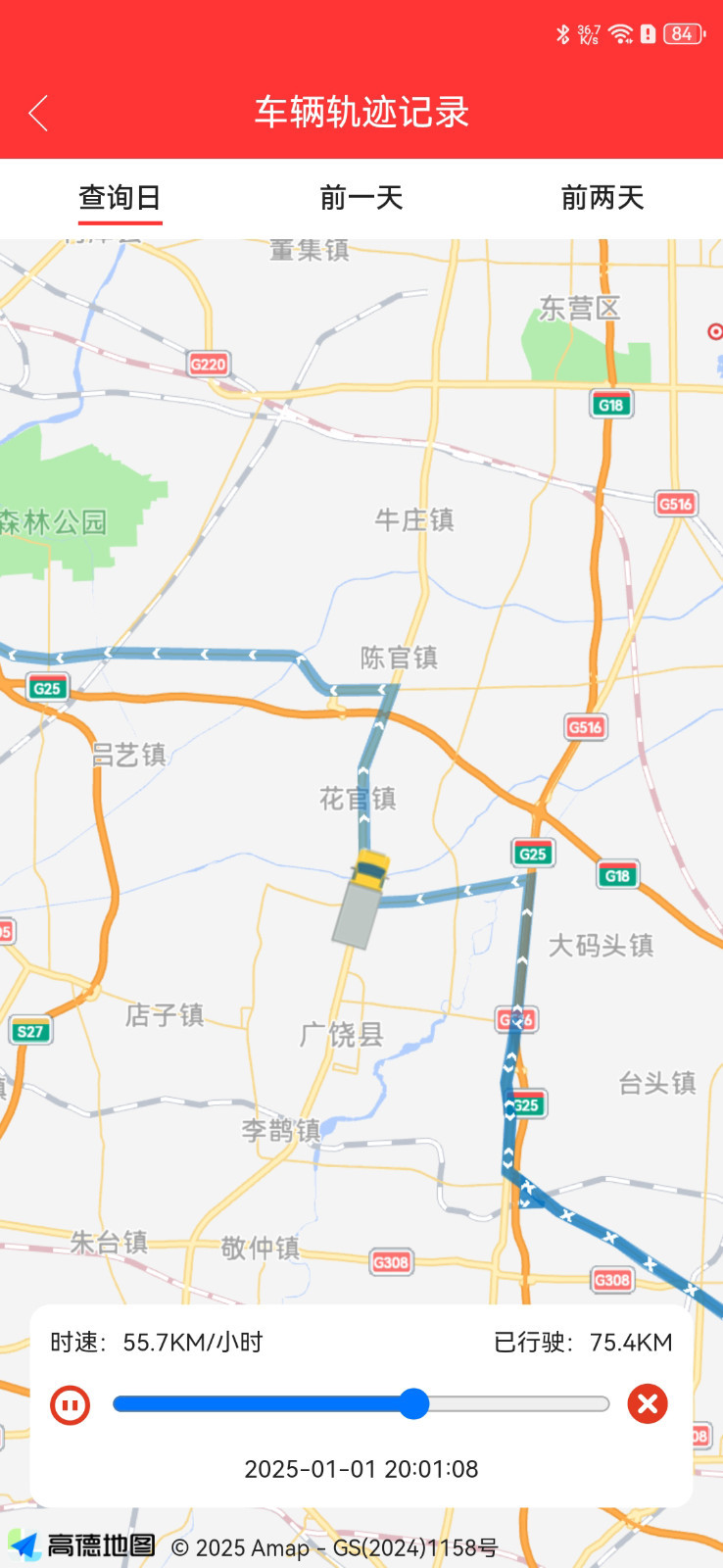Viewport: 723px width, 1568px height.
Task: Tap the blue playback progress slider
Action: pyautogui.click(x=413, y=1404)
